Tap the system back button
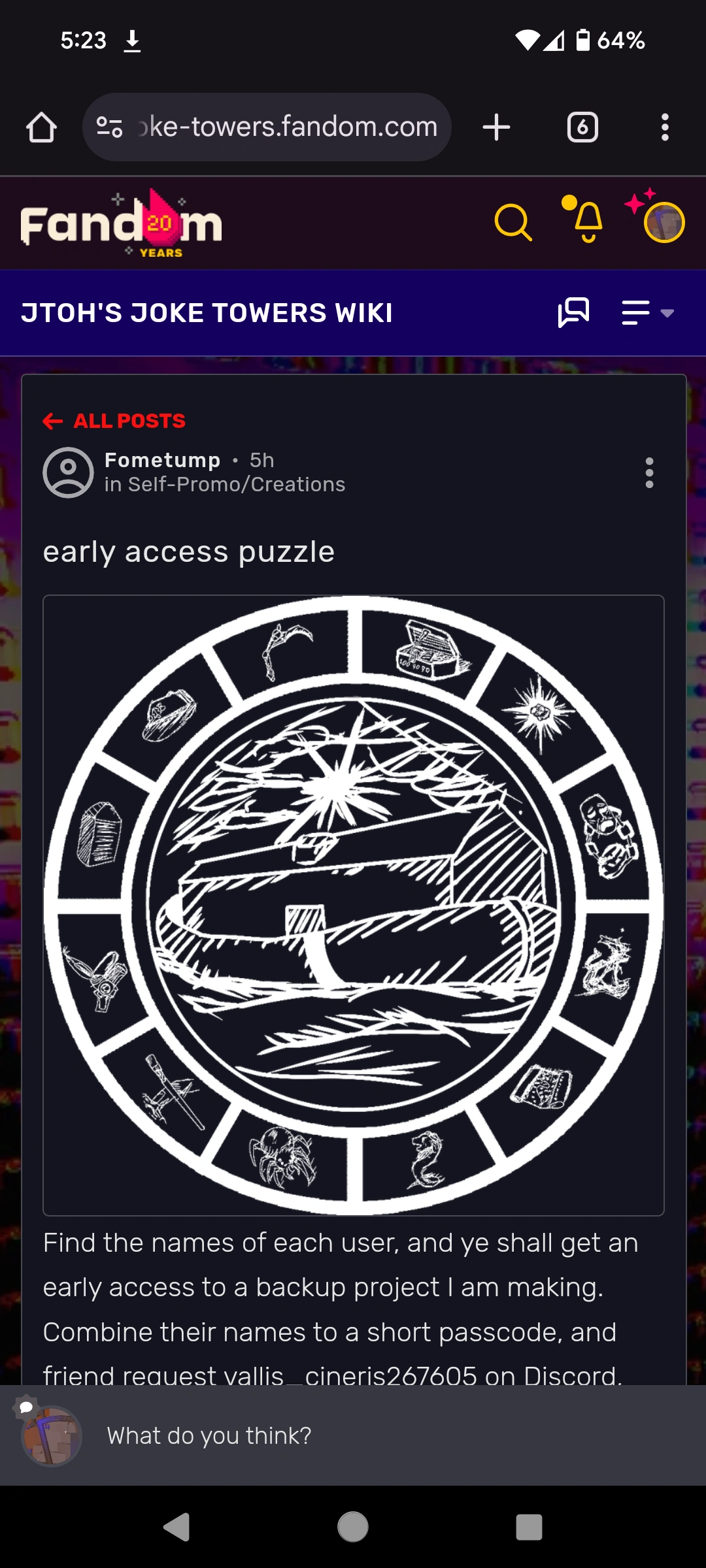Screen dimensions: 706x1568 click(x=176, y=1527)
